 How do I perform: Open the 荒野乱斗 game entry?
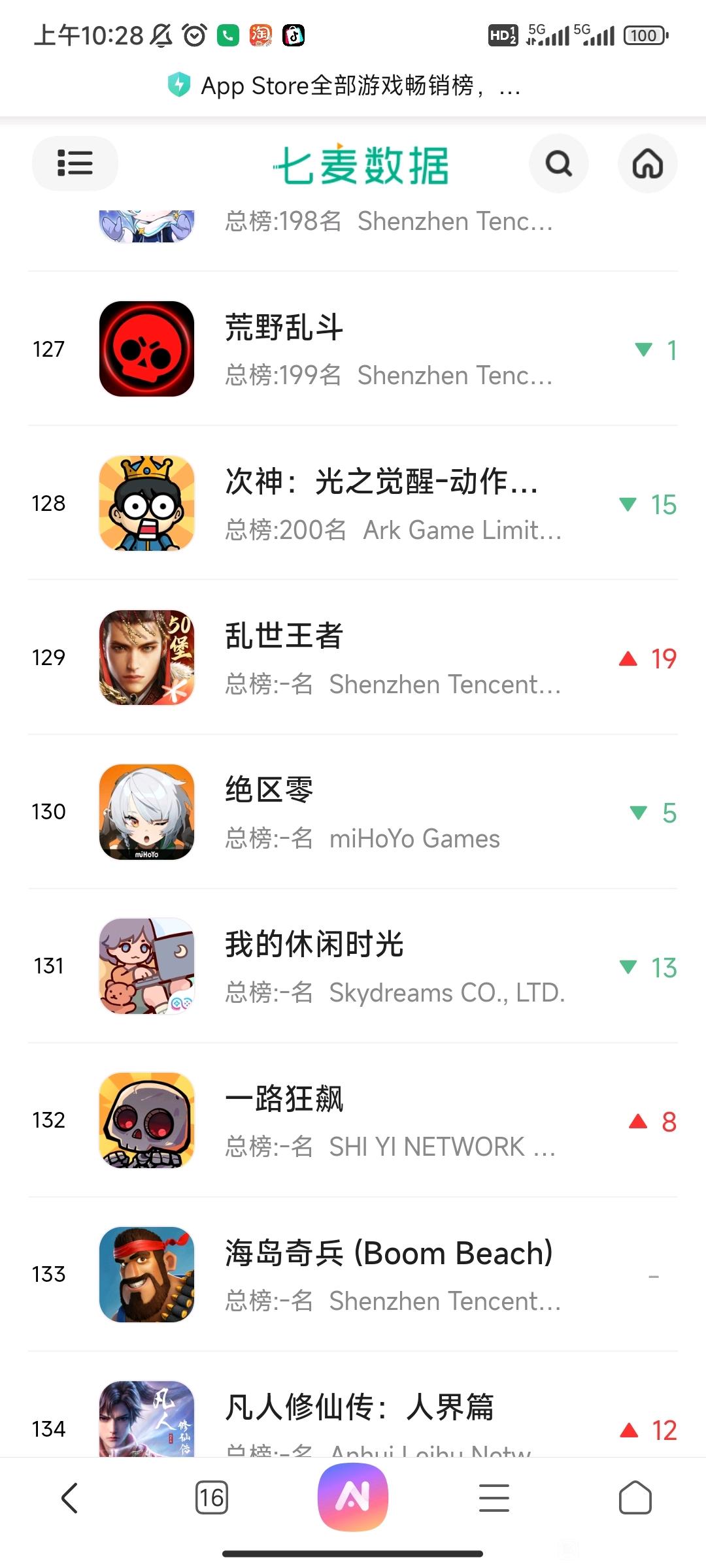pyautogui.click(x=353, y=349)
